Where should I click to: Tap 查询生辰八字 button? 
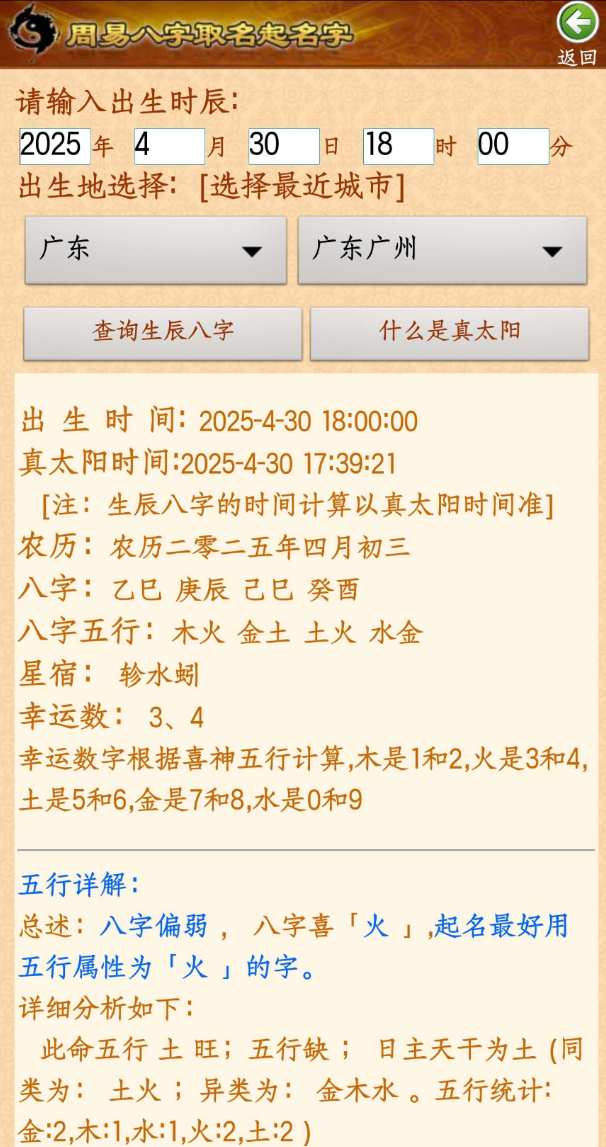(x=163, y=332)
